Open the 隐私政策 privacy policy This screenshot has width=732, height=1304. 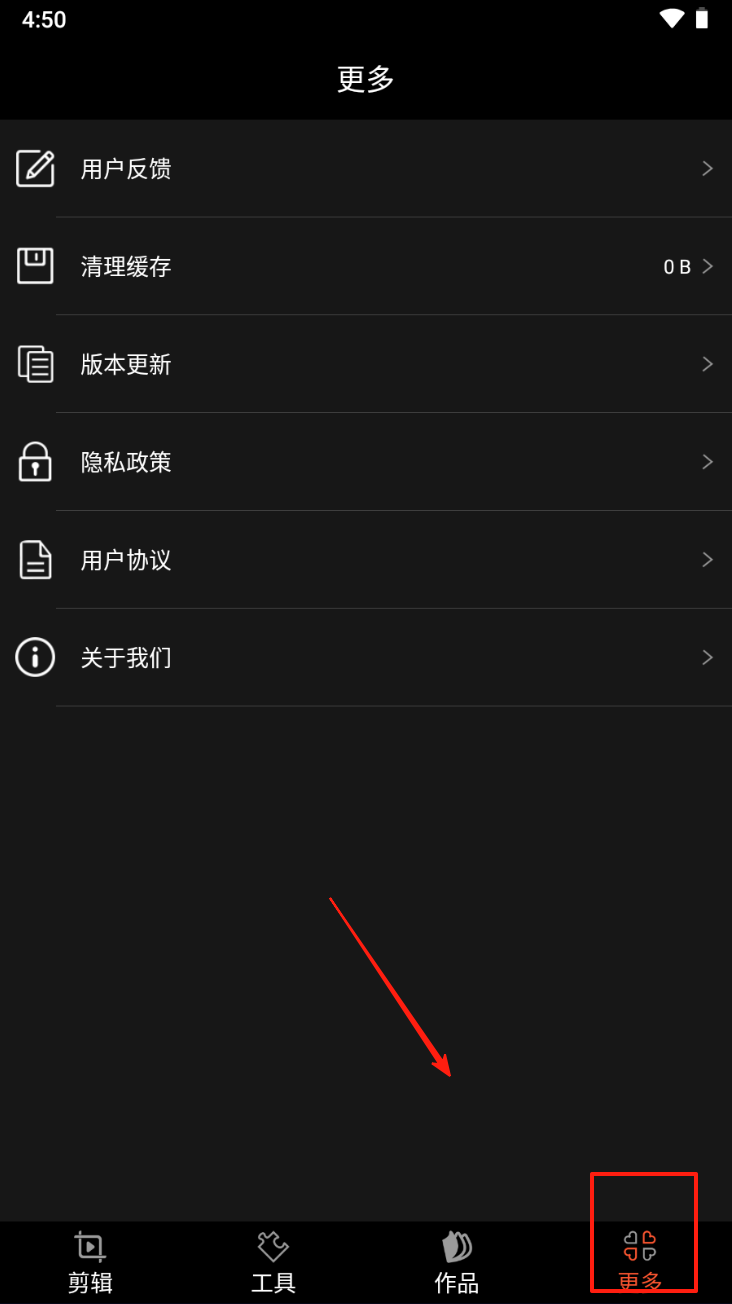click(x=366, y=463)
